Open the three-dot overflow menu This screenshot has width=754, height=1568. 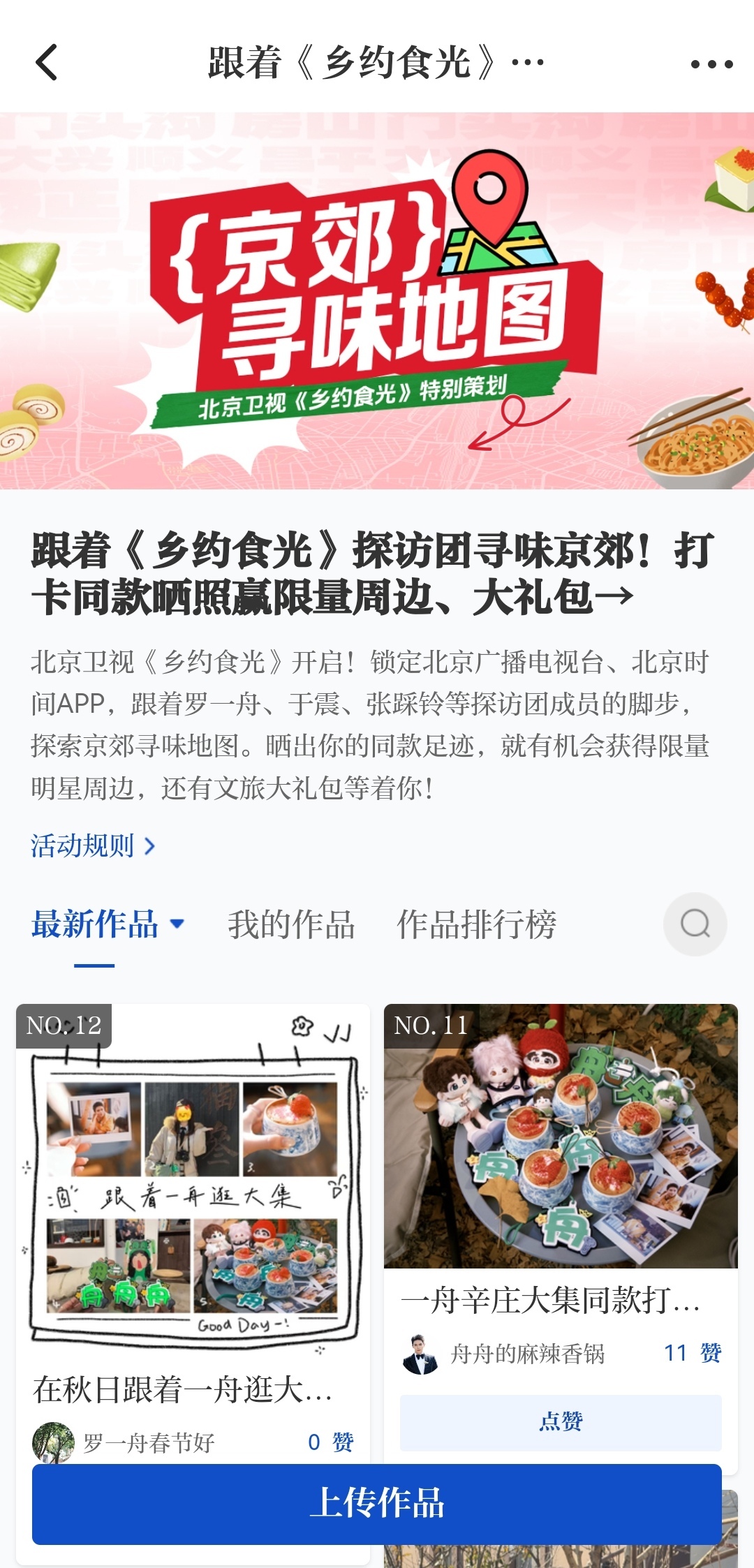[x=711, y=64]
